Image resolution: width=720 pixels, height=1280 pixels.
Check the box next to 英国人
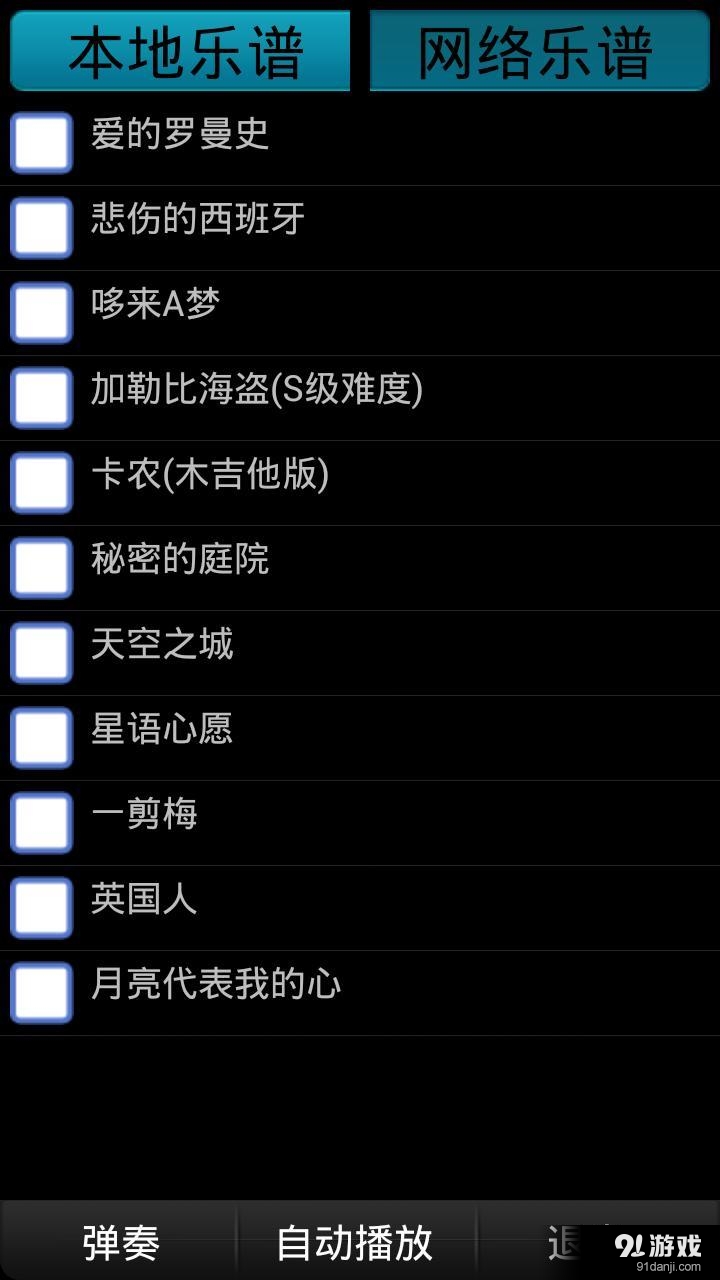[x=40, y=908]
